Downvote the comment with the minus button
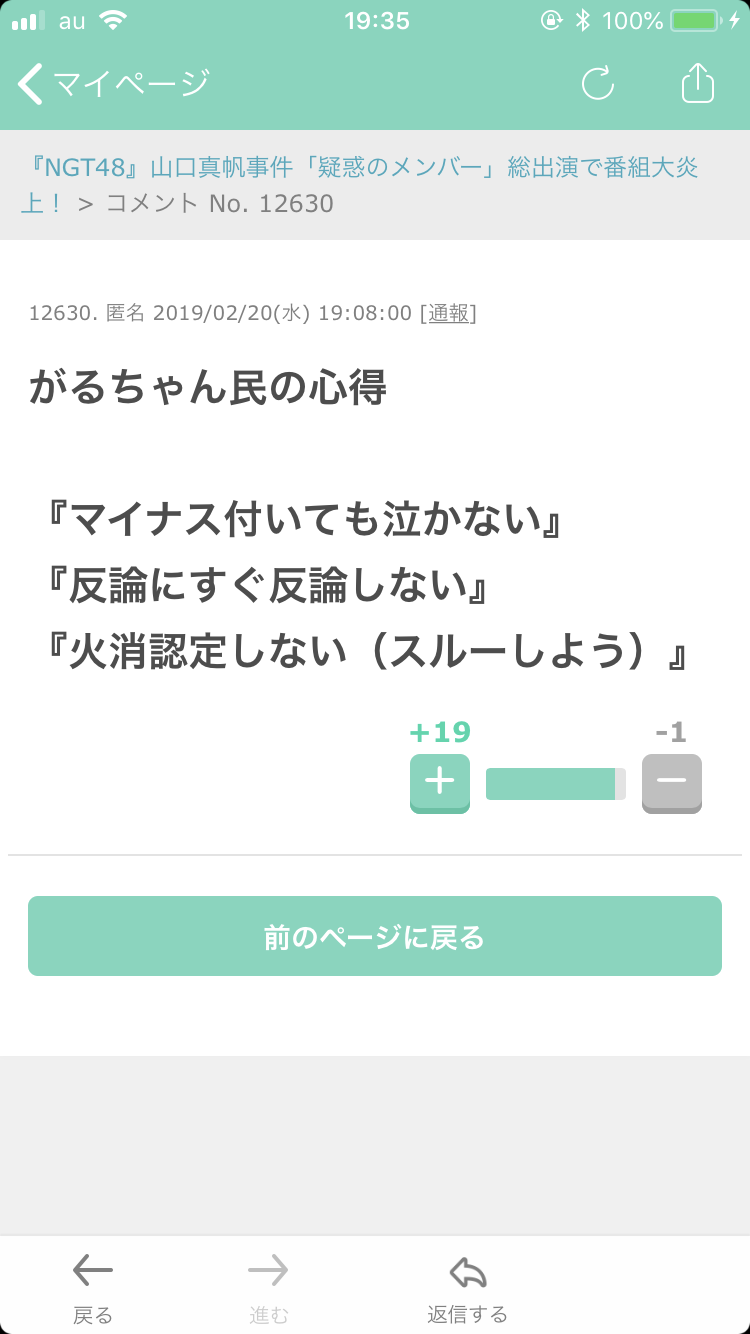 tap(671, 782)
